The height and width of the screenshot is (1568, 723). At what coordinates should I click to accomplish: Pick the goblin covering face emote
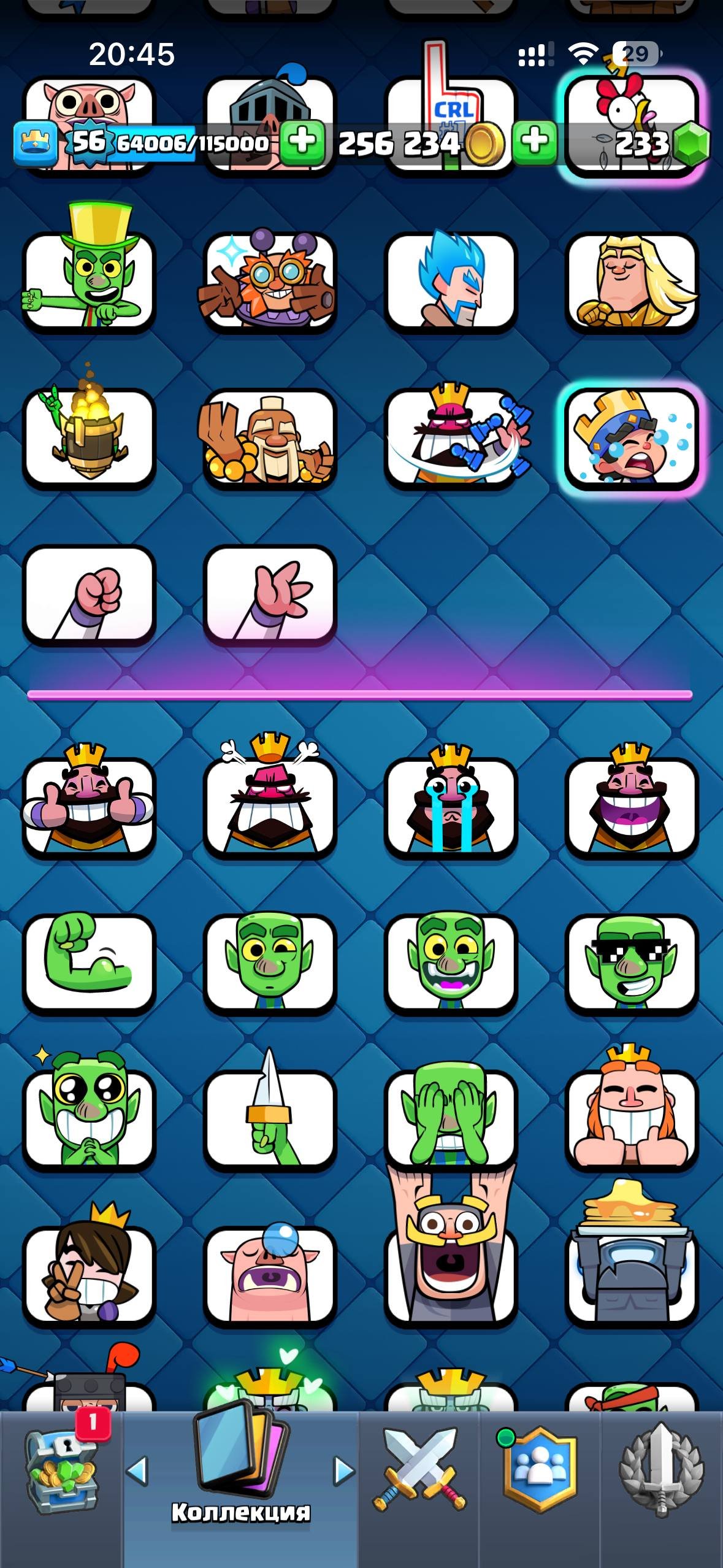tap(451, 1118)
